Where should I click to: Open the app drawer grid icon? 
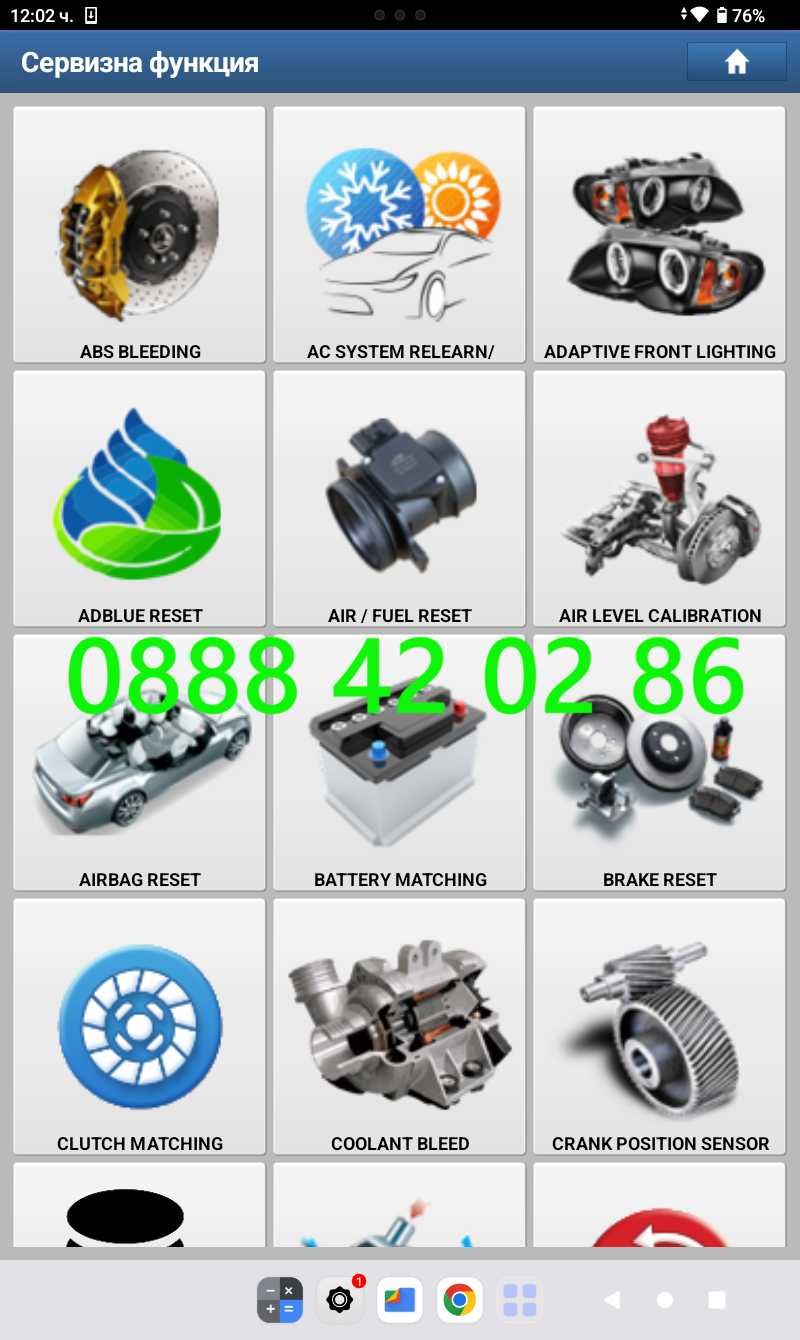(x=519, y=1300)
